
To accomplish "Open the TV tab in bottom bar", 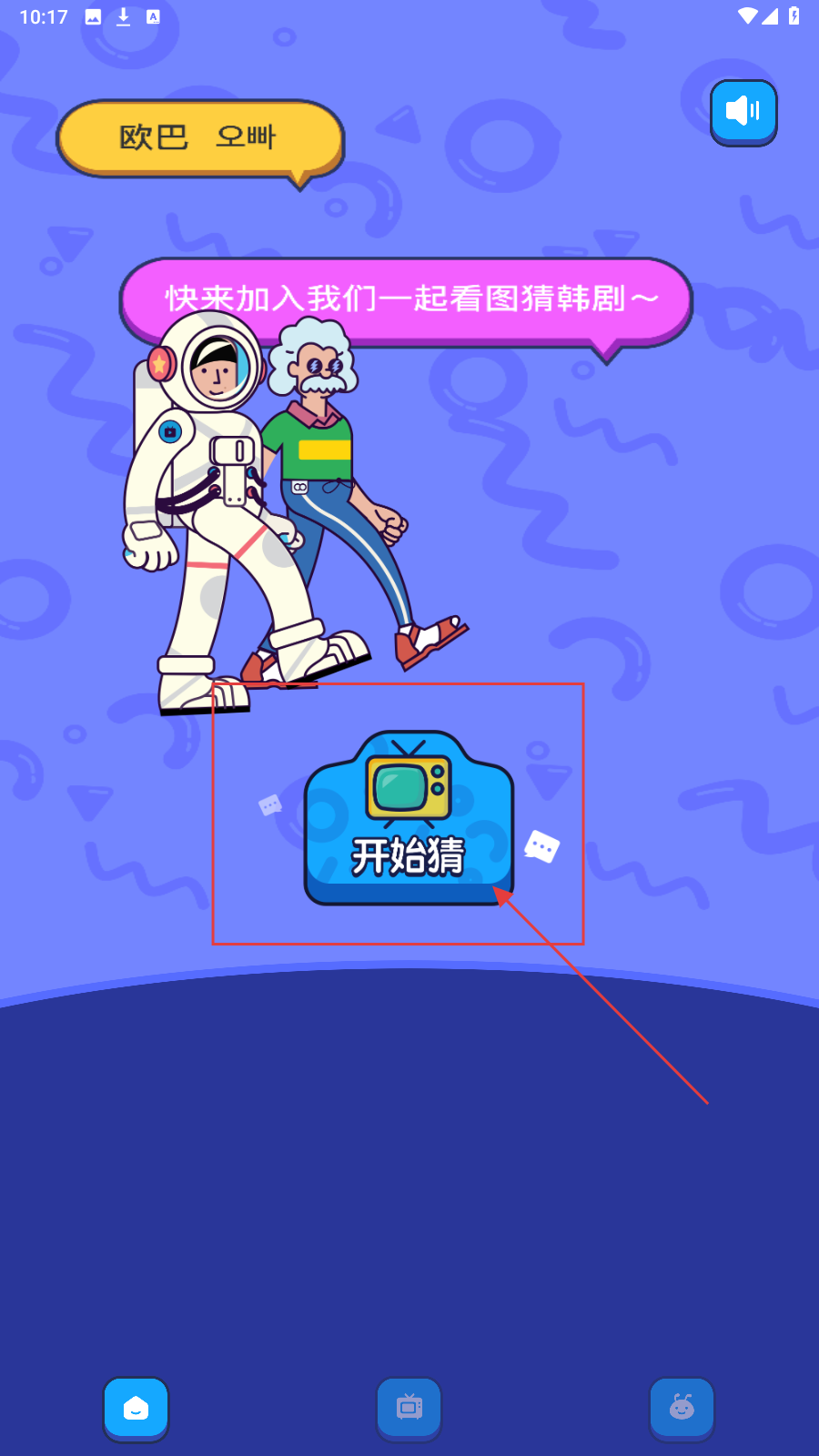I will [x=409, y=1408].
